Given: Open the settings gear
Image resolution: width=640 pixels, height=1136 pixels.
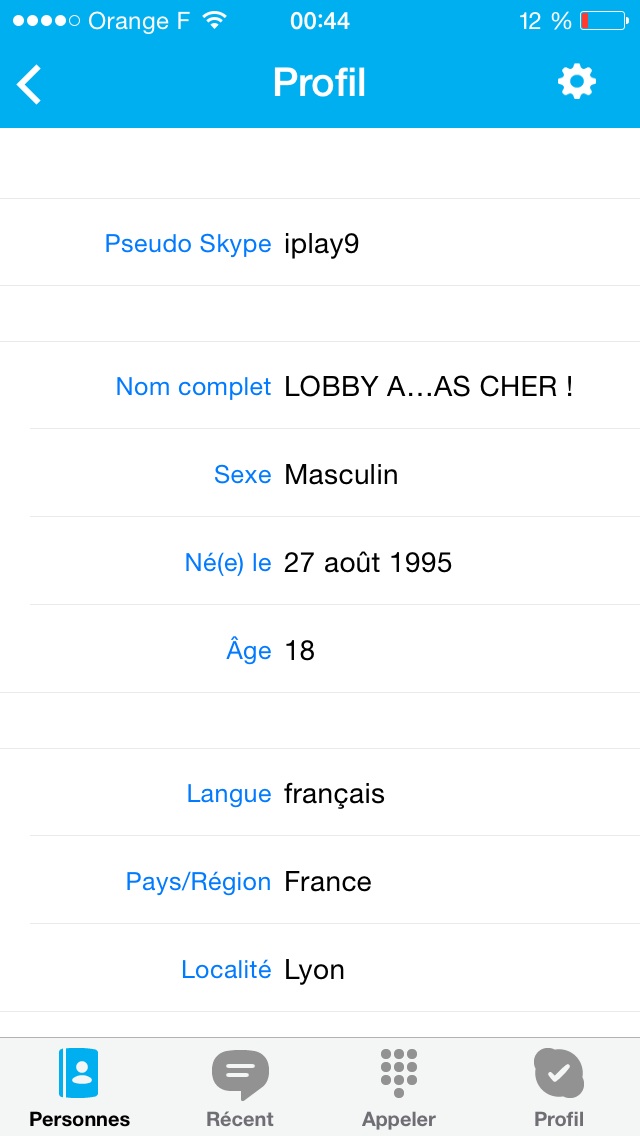Looking at the screenshot, I should pos(576,82).
